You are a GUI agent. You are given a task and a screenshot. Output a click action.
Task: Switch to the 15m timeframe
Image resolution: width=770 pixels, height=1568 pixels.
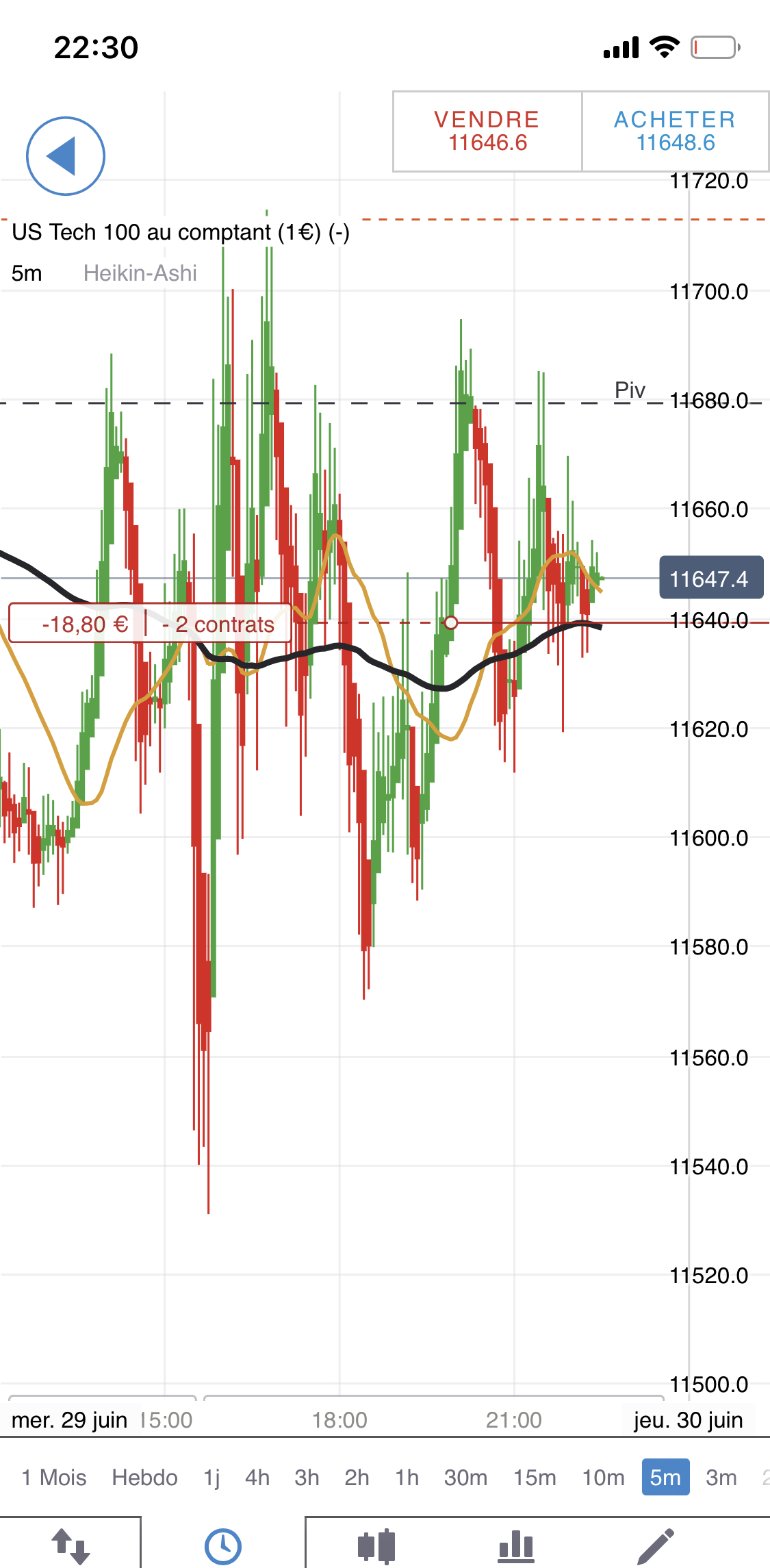click(x=535, y=1477)
